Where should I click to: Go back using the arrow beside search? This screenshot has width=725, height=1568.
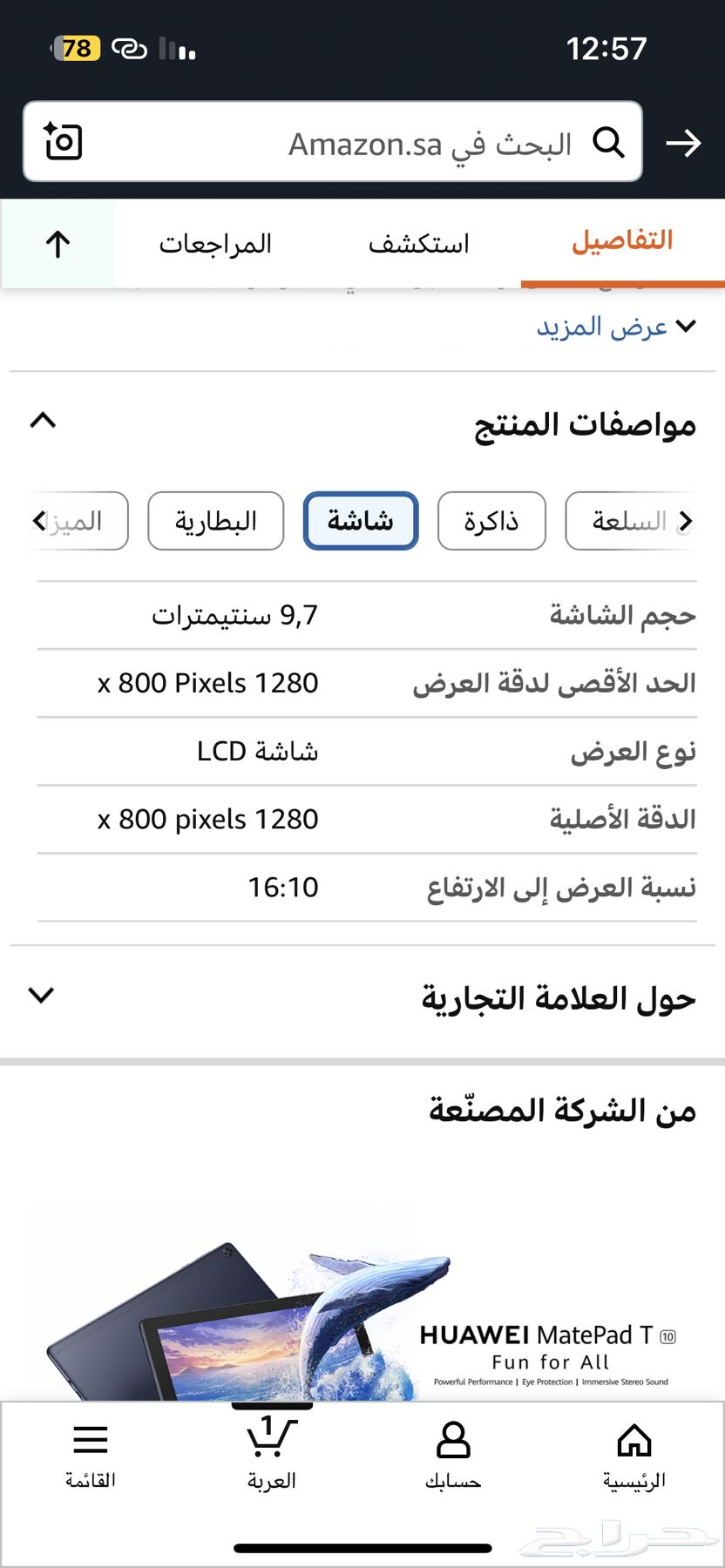tap(684, 143)
